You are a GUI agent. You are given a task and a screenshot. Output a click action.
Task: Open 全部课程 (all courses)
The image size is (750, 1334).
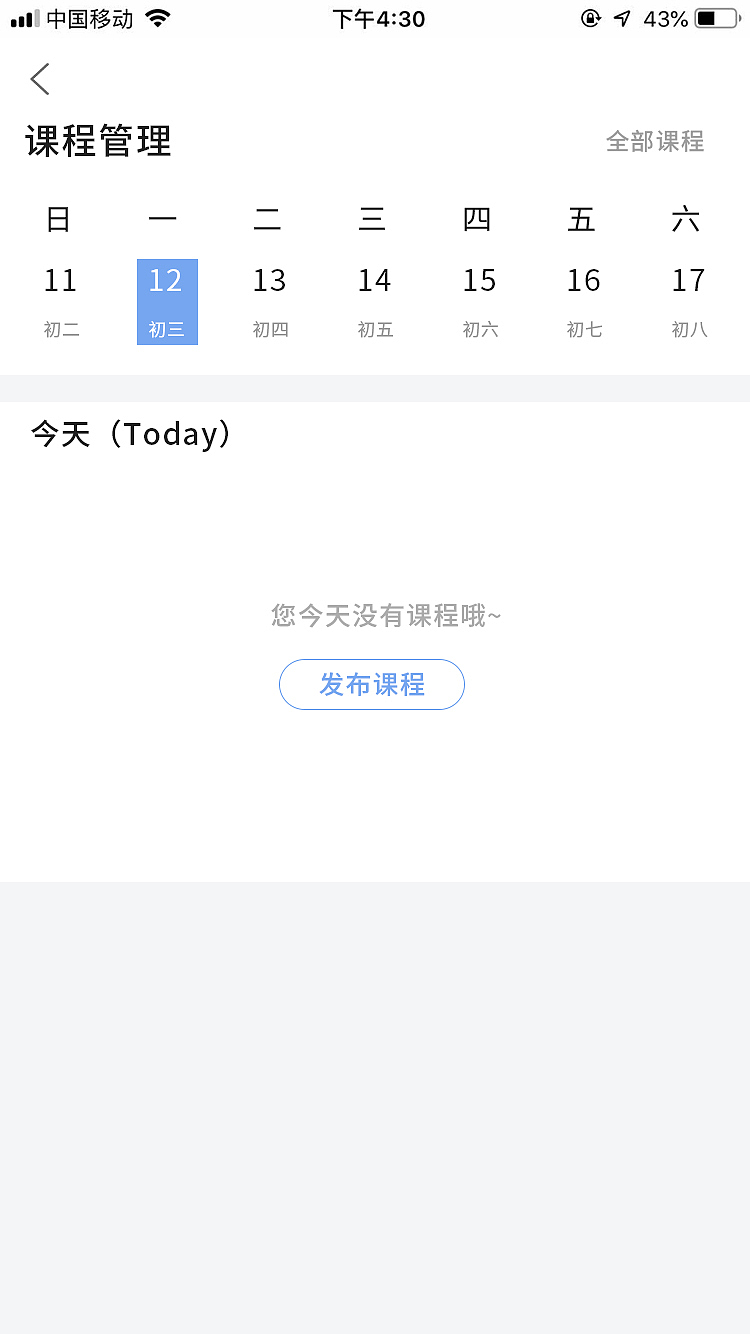point(657,141)
